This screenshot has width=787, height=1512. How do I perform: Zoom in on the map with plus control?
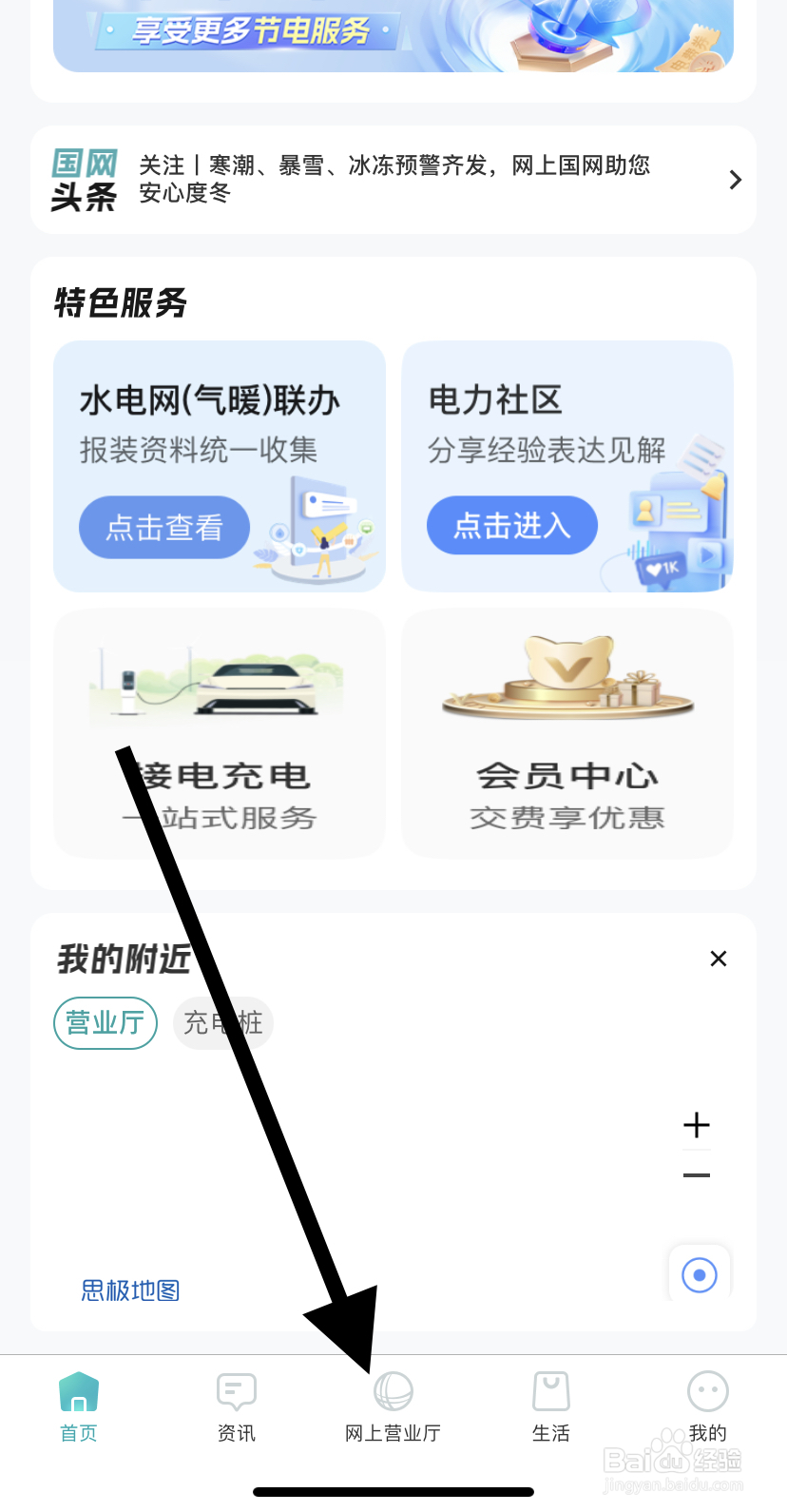697,1125
